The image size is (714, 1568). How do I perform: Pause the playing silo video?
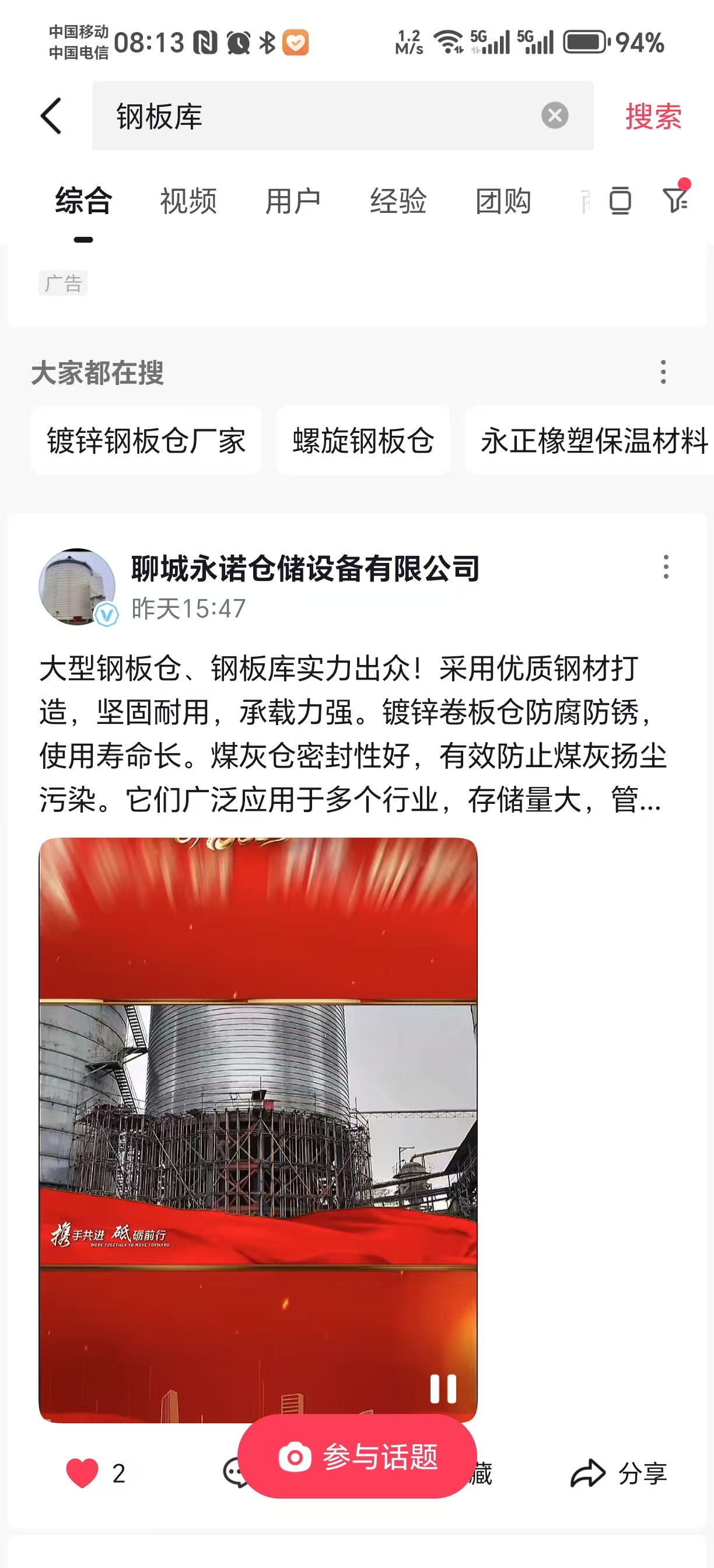443,1389
